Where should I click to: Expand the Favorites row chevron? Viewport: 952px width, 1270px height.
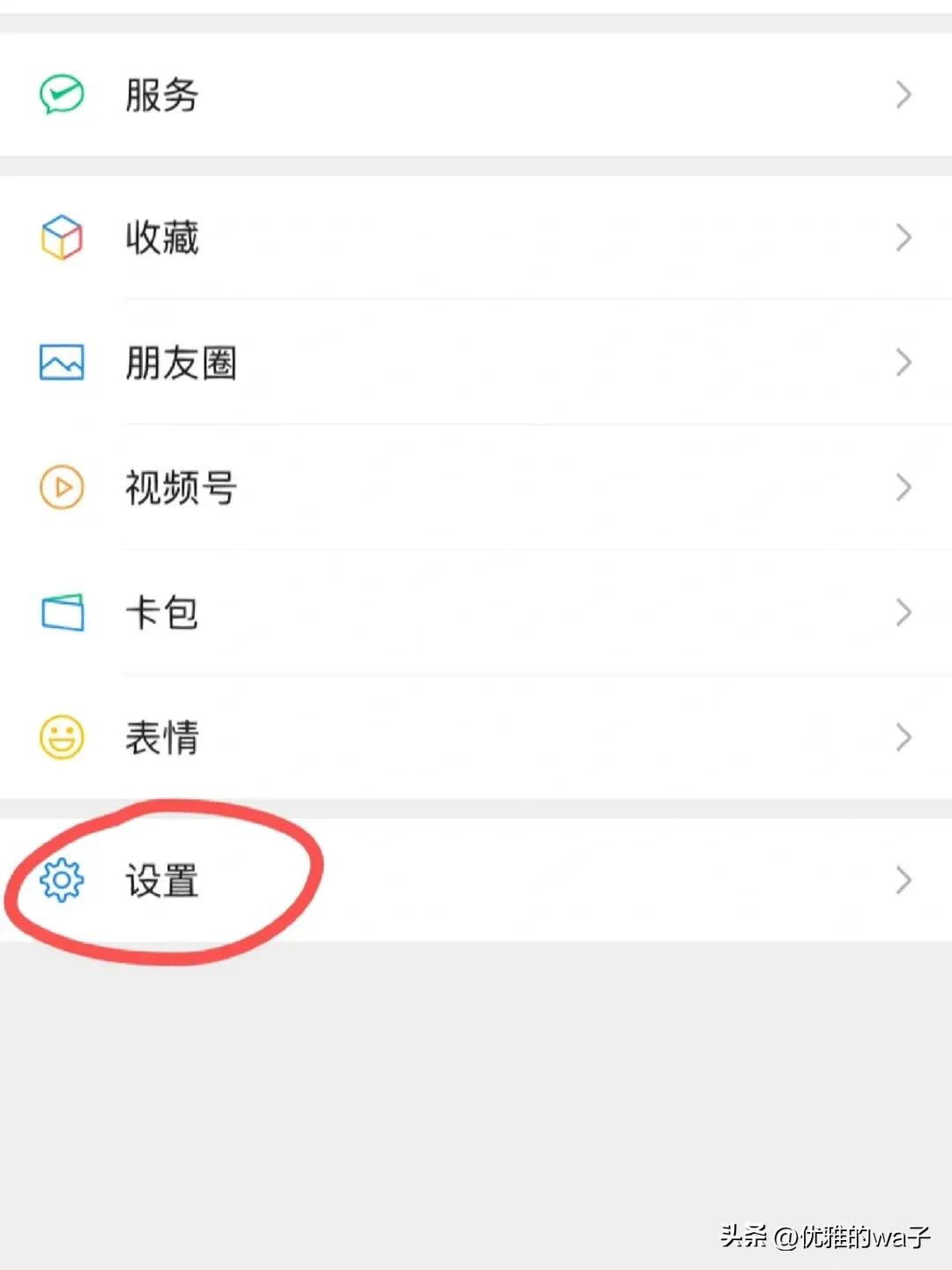coord(903,237)
